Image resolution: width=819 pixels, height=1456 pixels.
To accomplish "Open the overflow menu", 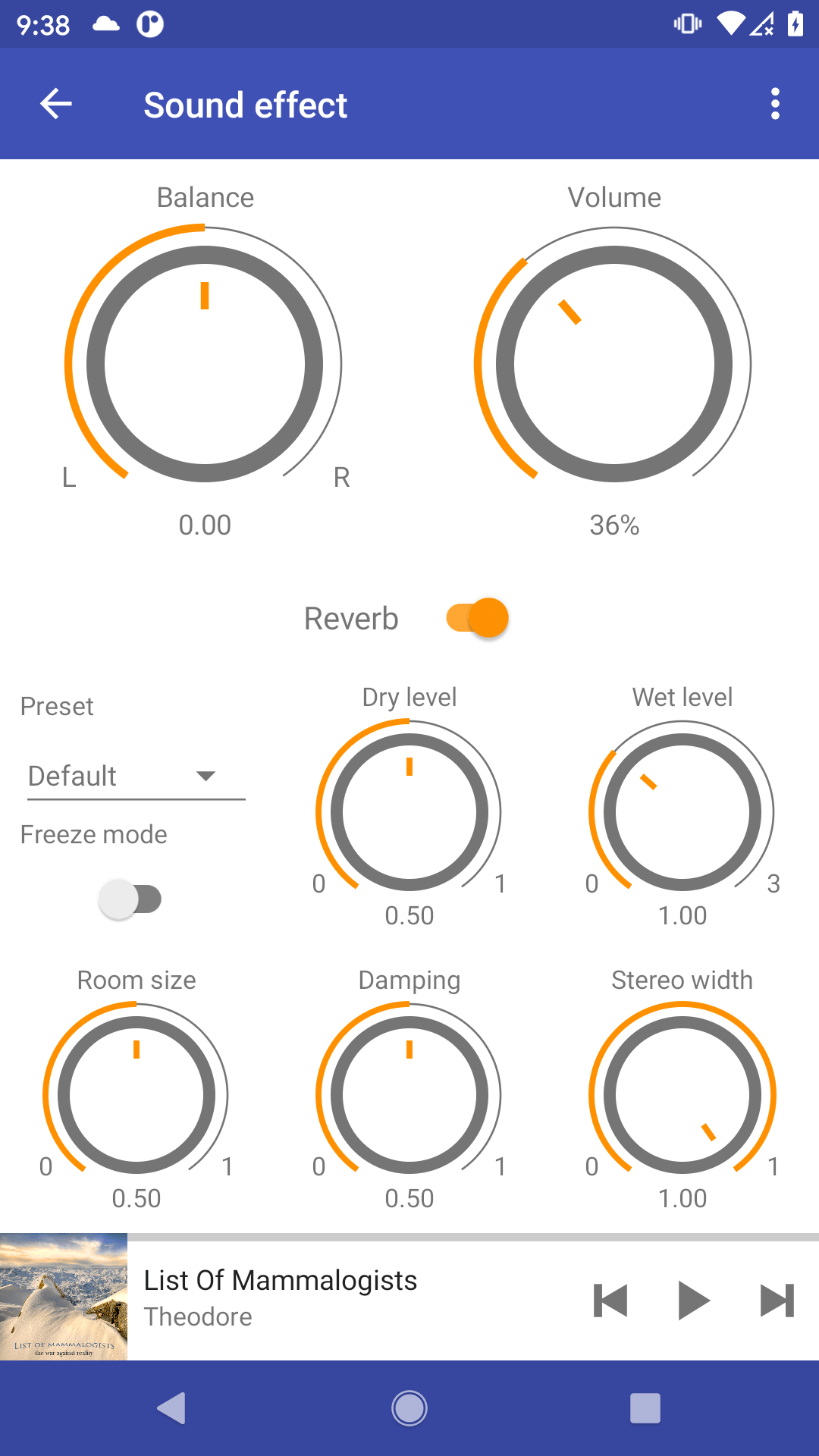I will coord(774,104).
